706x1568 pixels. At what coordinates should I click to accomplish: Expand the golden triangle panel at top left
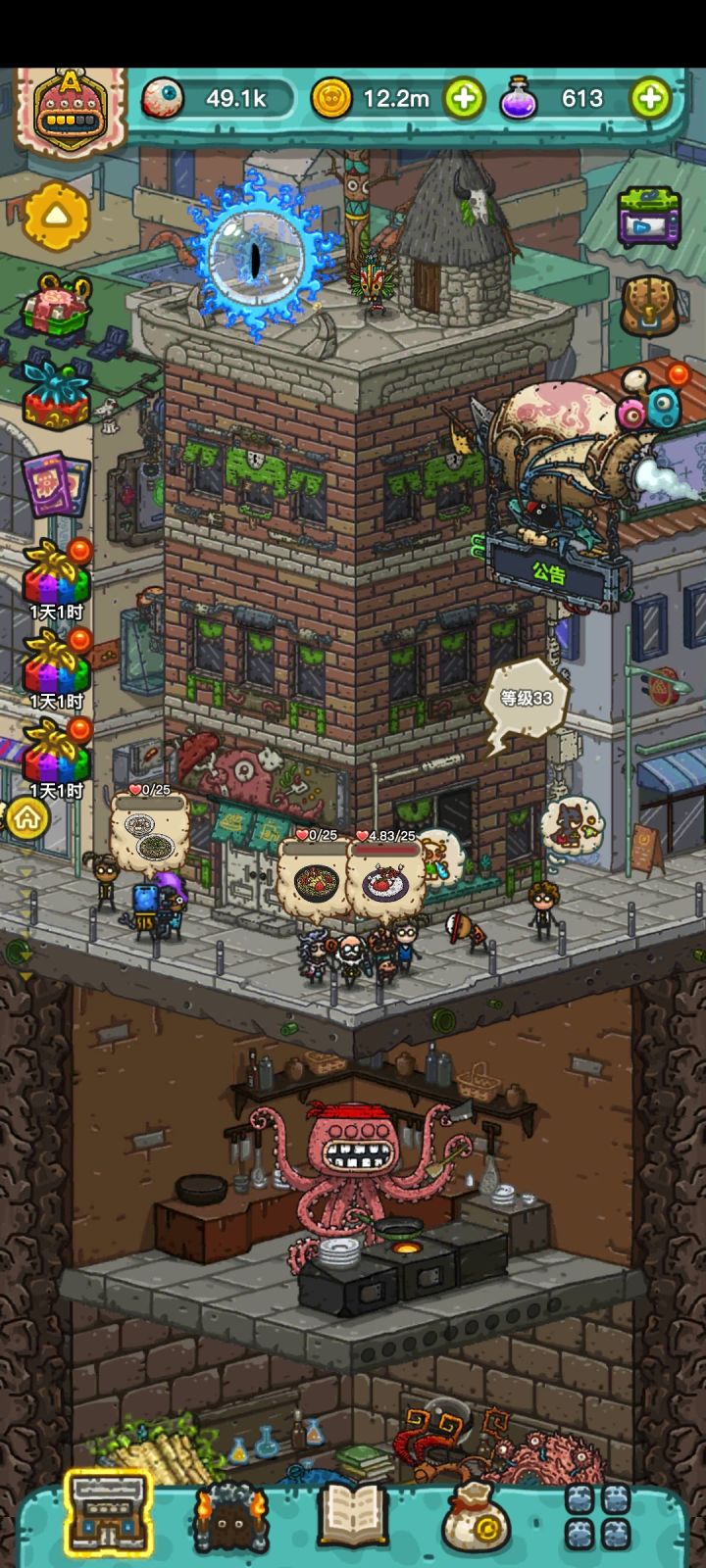click(56, 216)
